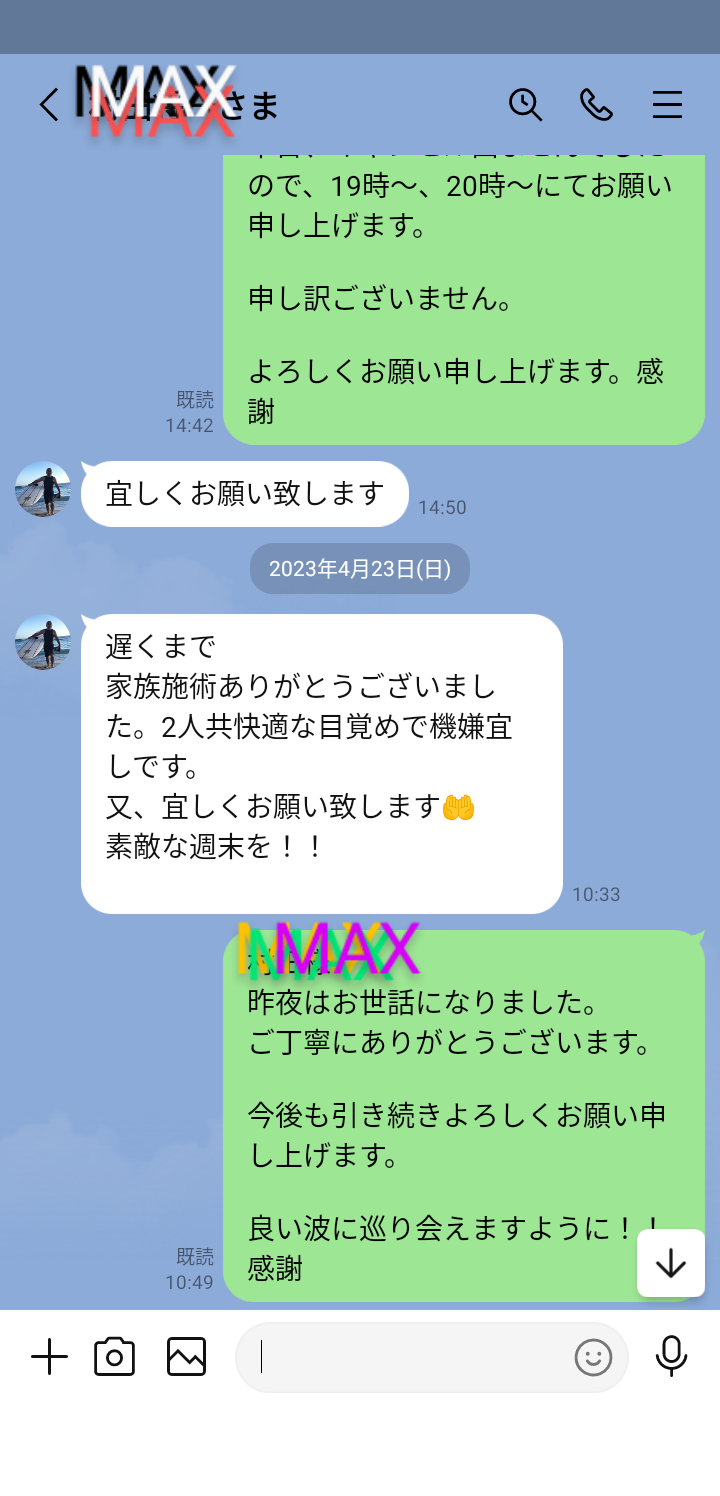Jump to the latest message arrow

click(670, 1263)
